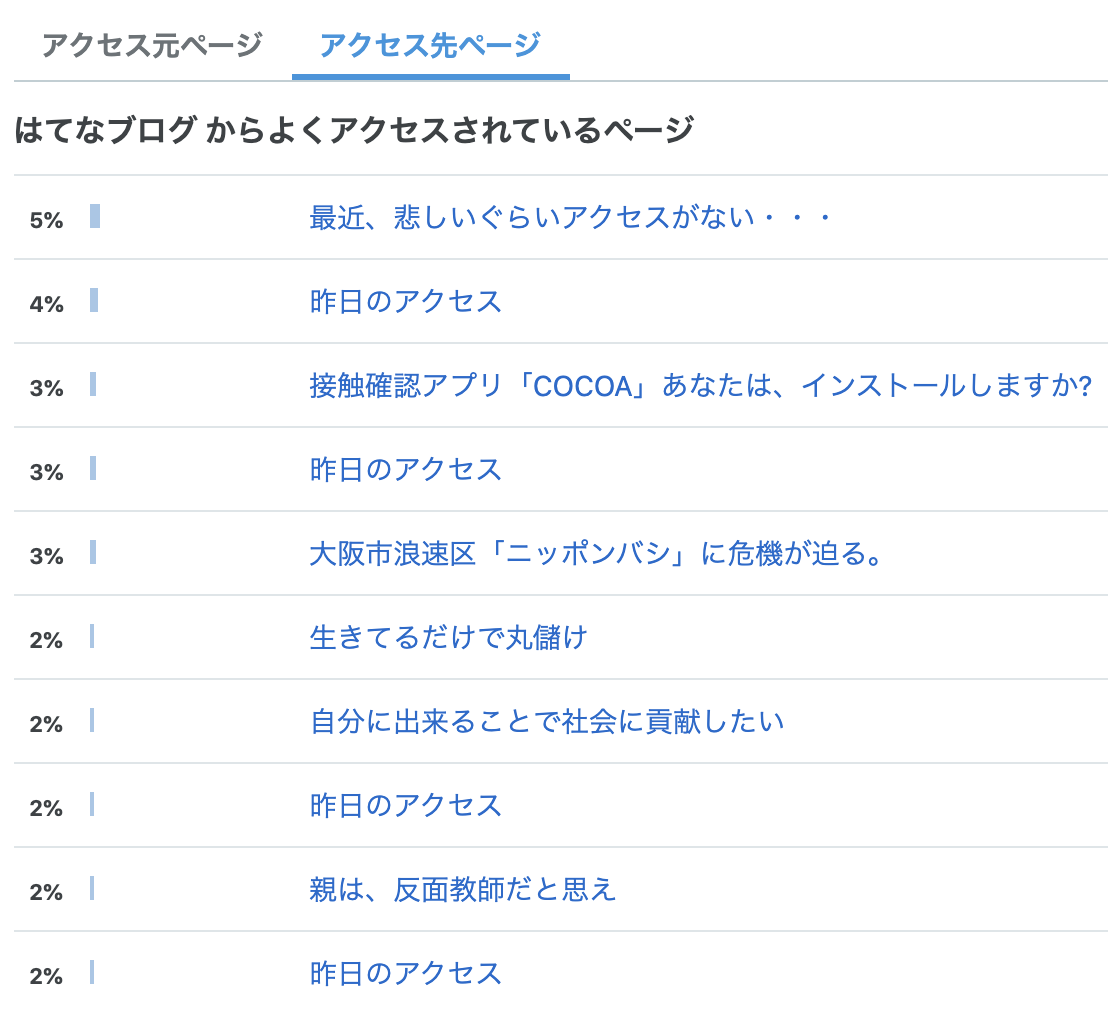Select the アクセス先ページ tab
Screen dimensions: 1108x1014
tap(430, 45)
